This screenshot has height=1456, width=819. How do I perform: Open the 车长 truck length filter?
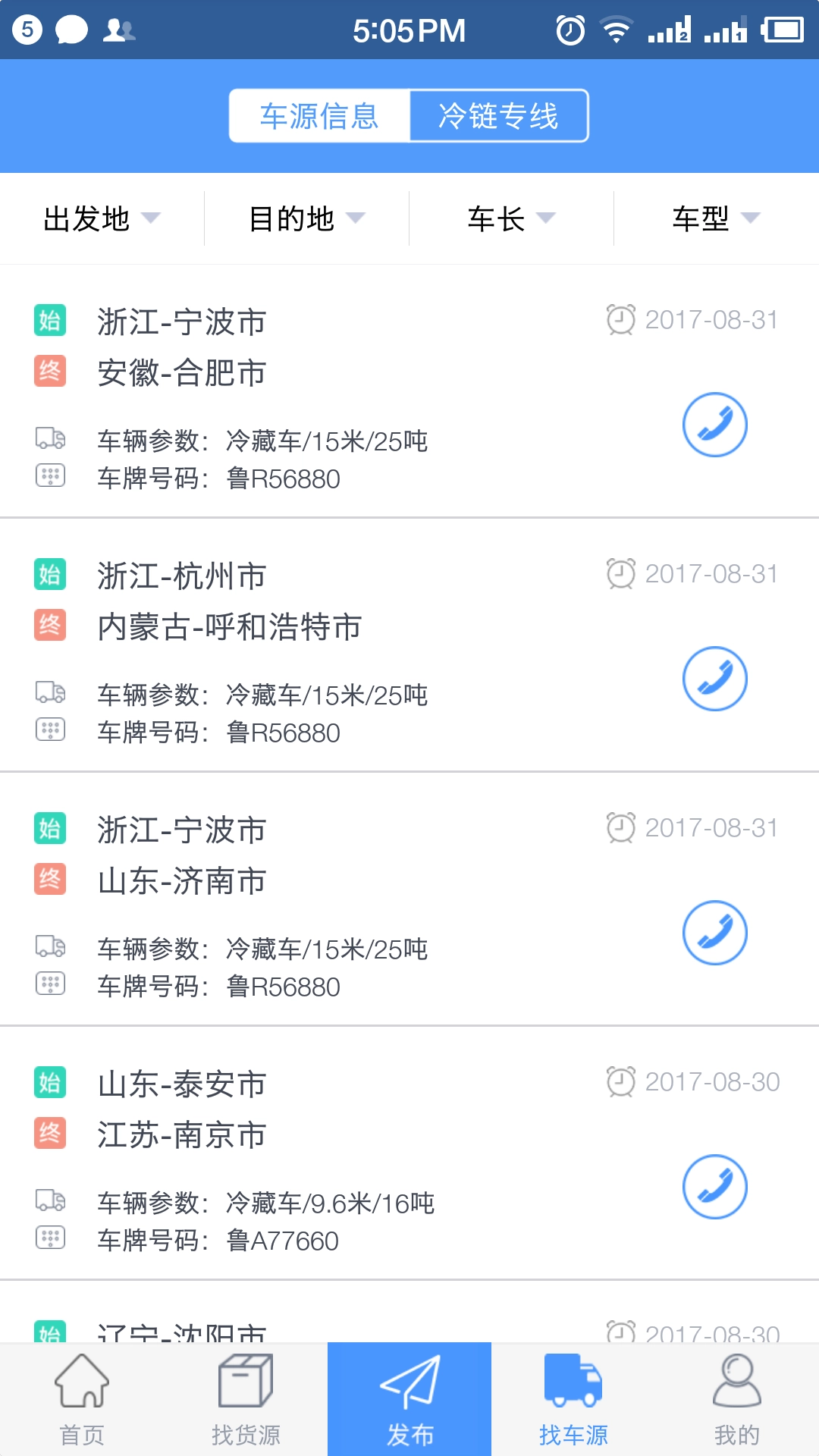click(x=508, y=218)
